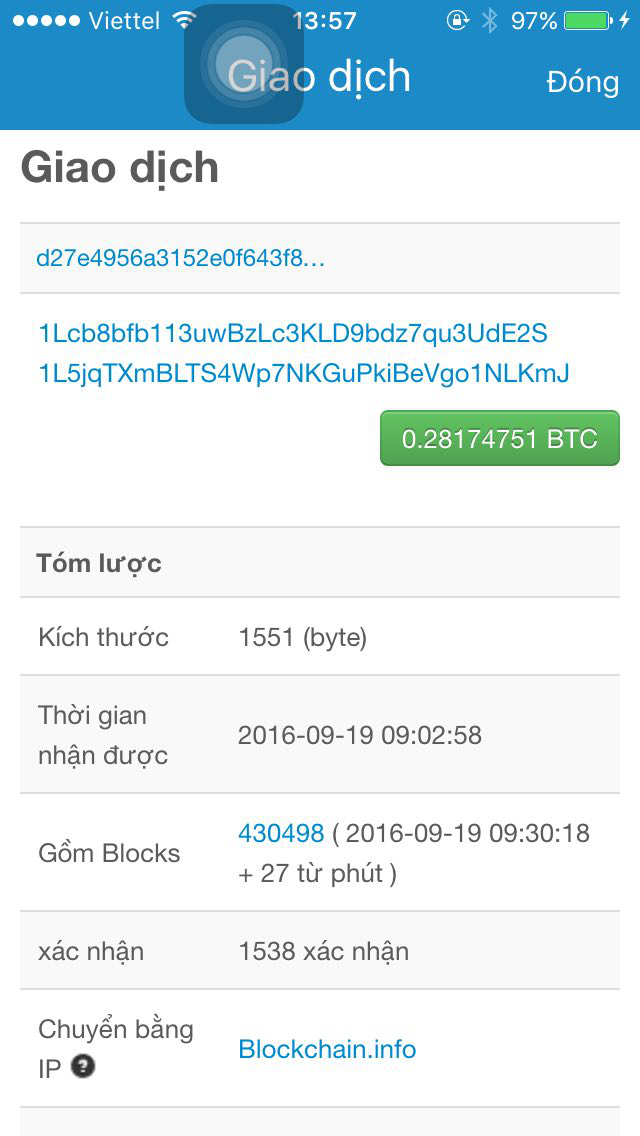
Task: Open address 1Lcb8bfb113uwBzLc3KLD9bdz7qu3UdE2S
Action: pos(293,333)
